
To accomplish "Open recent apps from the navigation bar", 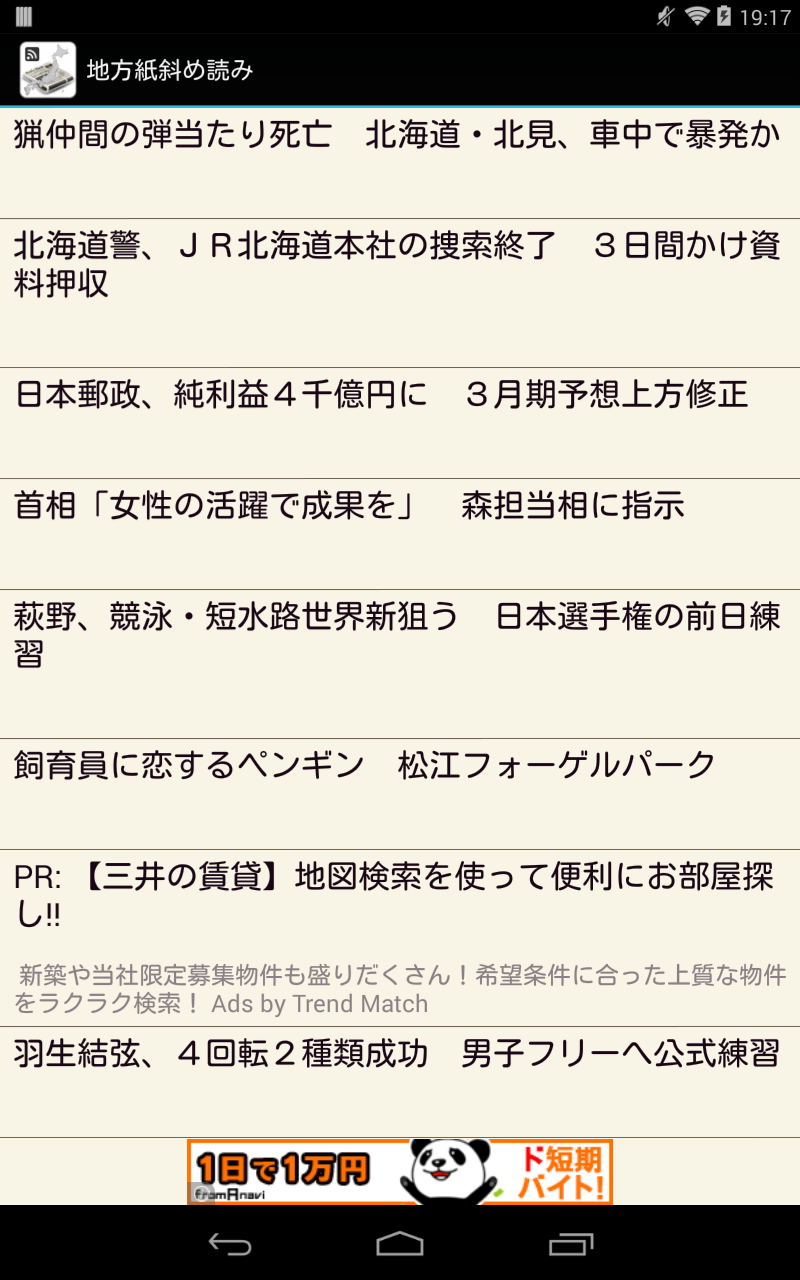I will click(571, 1243).
